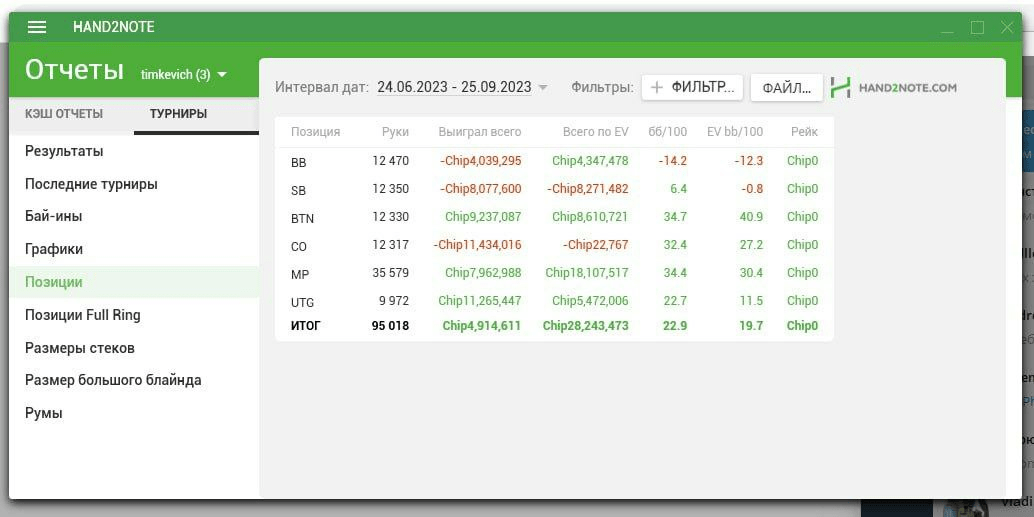The width and height of the screenshot is (1034, 517).
Task: Open Размер большого блайнда report
Action: (x=113, y=380)
